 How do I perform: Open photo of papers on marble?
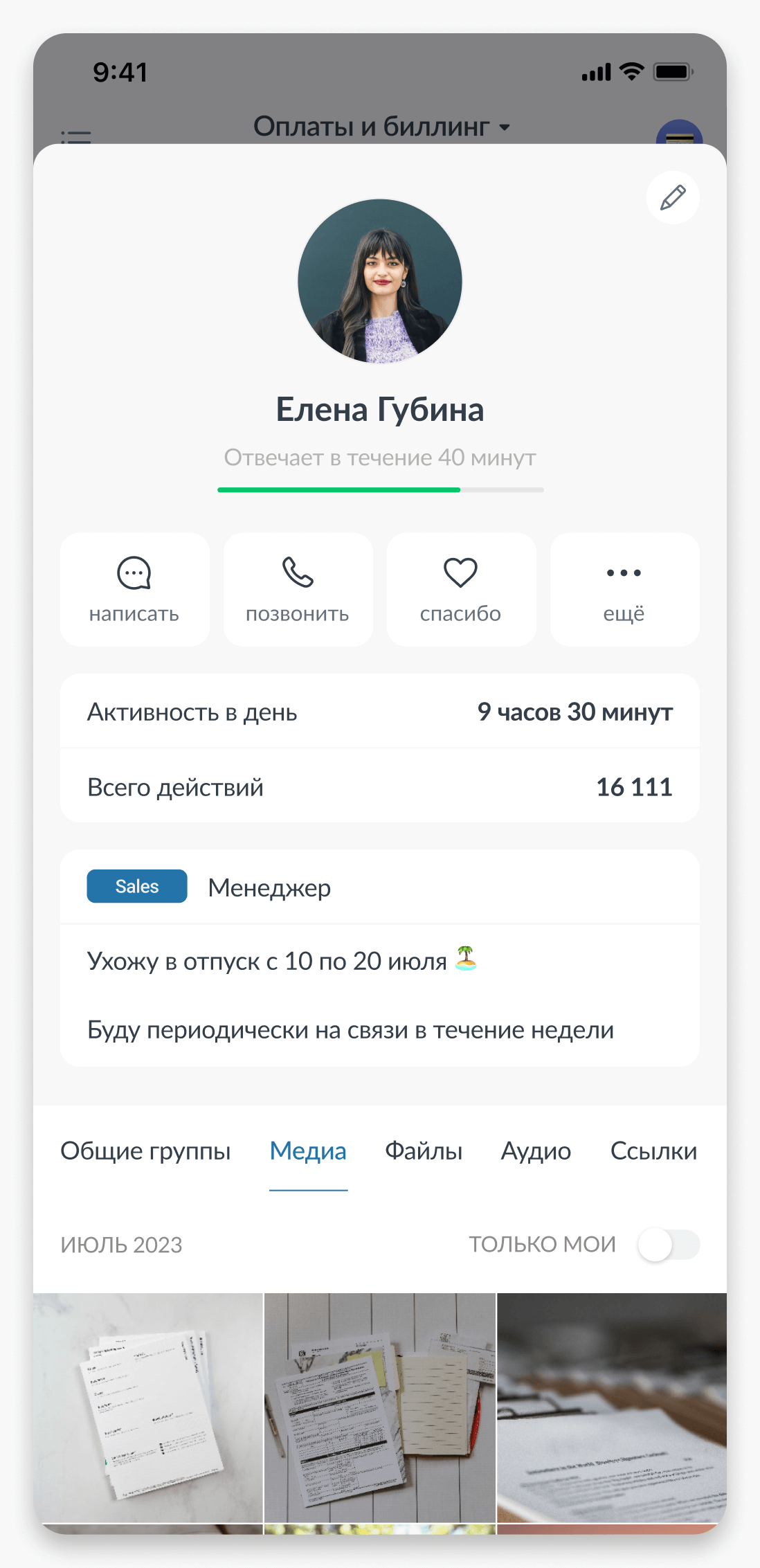tap(148, 1407)
